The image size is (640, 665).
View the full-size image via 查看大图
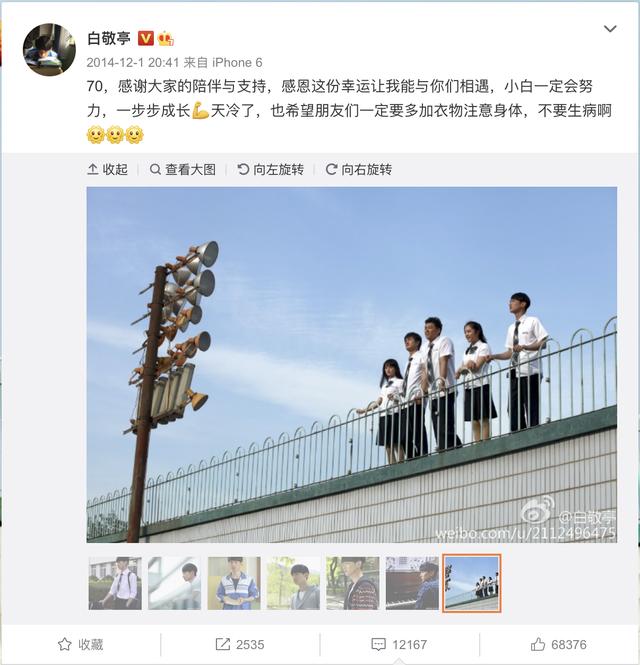[x=182, y=170]
